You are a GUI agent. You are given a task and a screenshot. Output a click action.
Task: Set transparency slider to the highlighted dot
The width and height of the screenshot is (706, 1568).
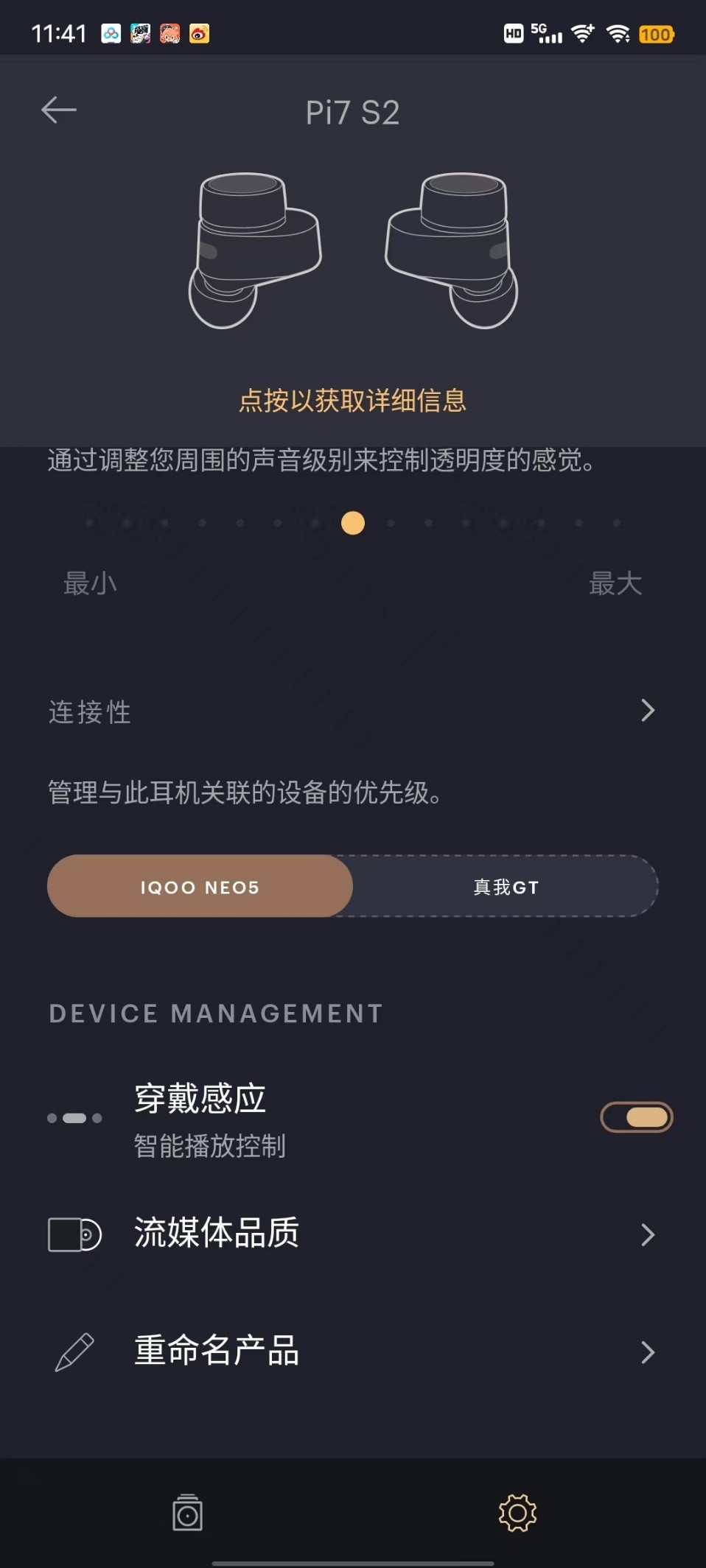pos(352,523)
